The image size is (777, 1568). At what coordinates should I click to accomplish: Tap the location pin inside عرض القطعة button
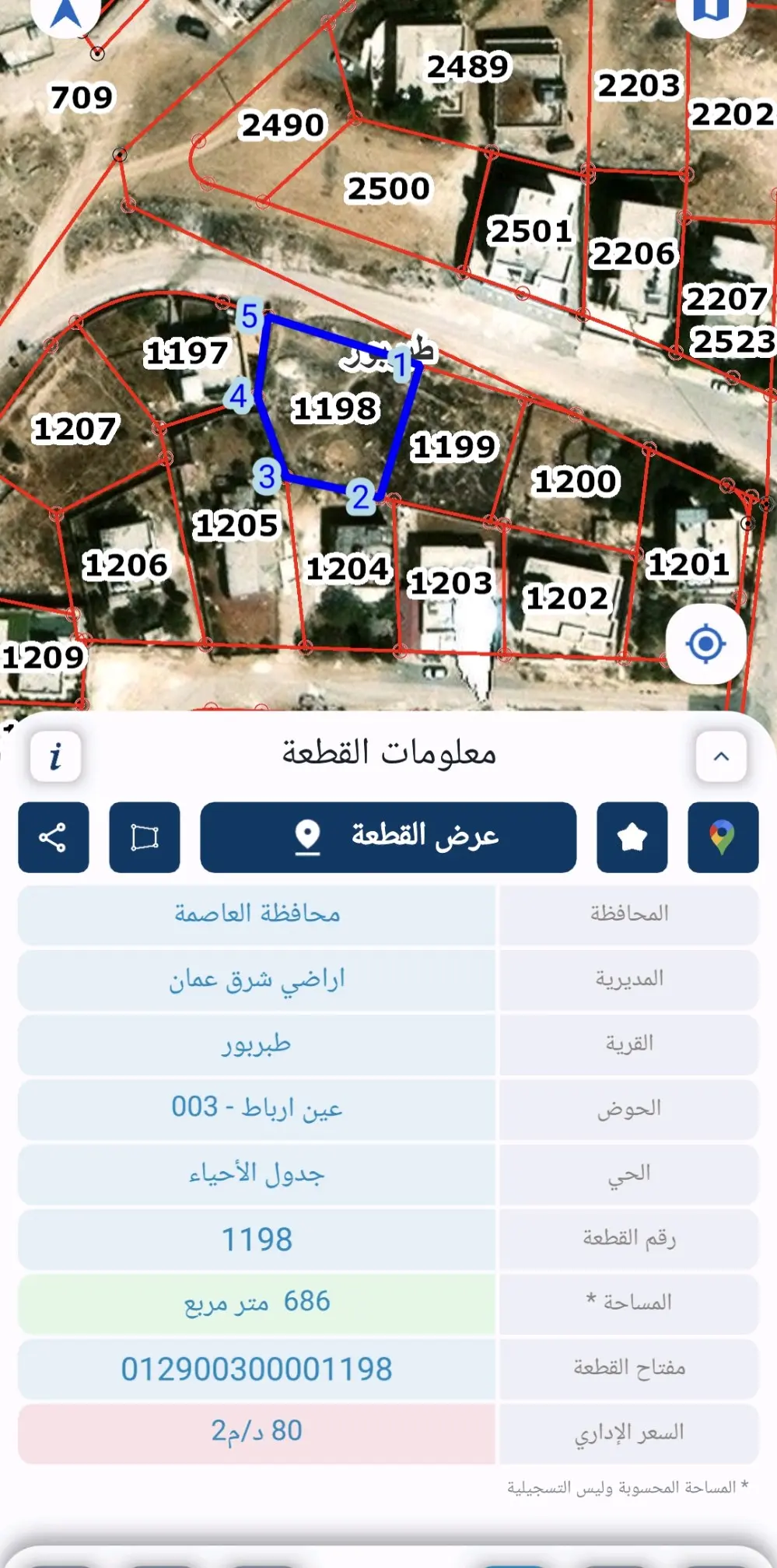[x=305, y=838]
